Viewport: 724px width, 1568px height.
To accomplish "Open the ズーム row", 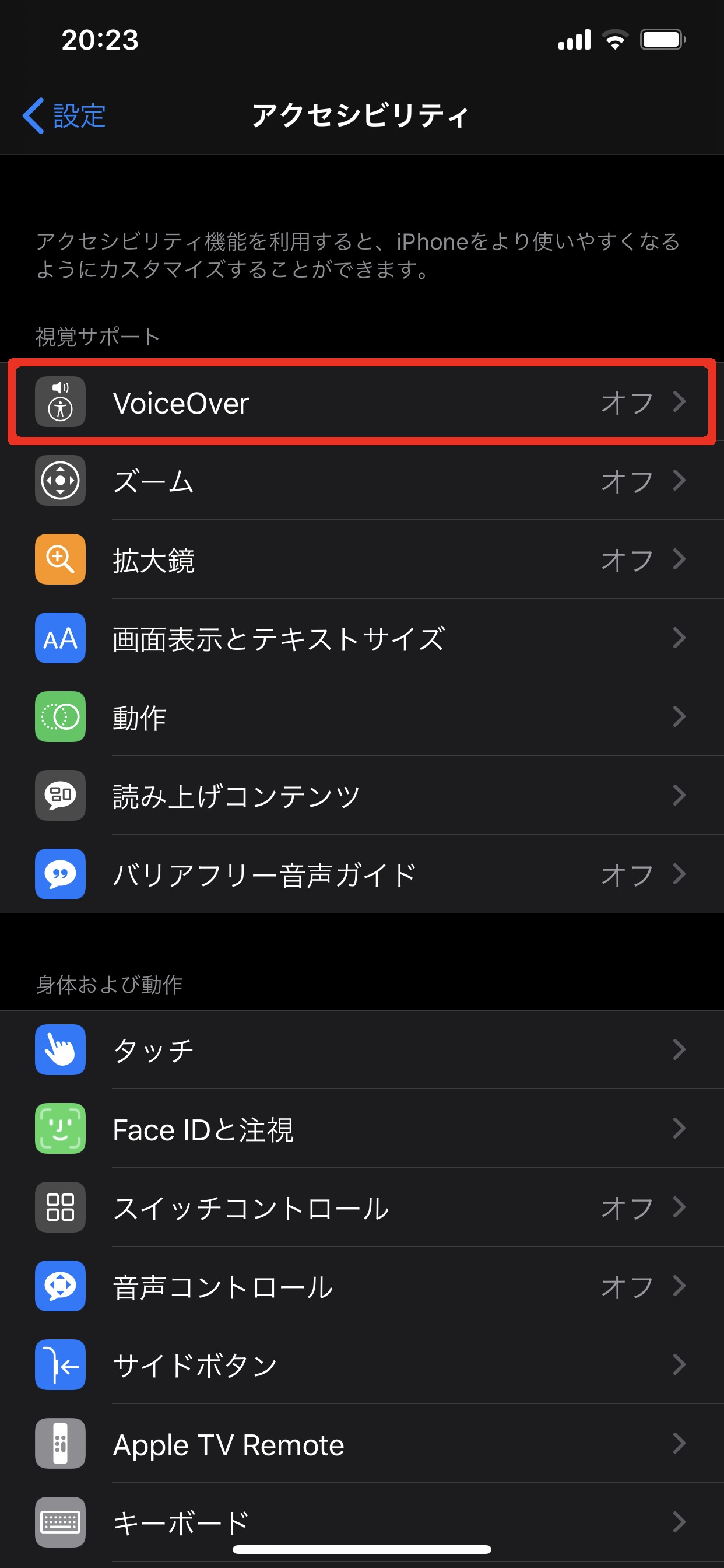I will coord(361,481).
